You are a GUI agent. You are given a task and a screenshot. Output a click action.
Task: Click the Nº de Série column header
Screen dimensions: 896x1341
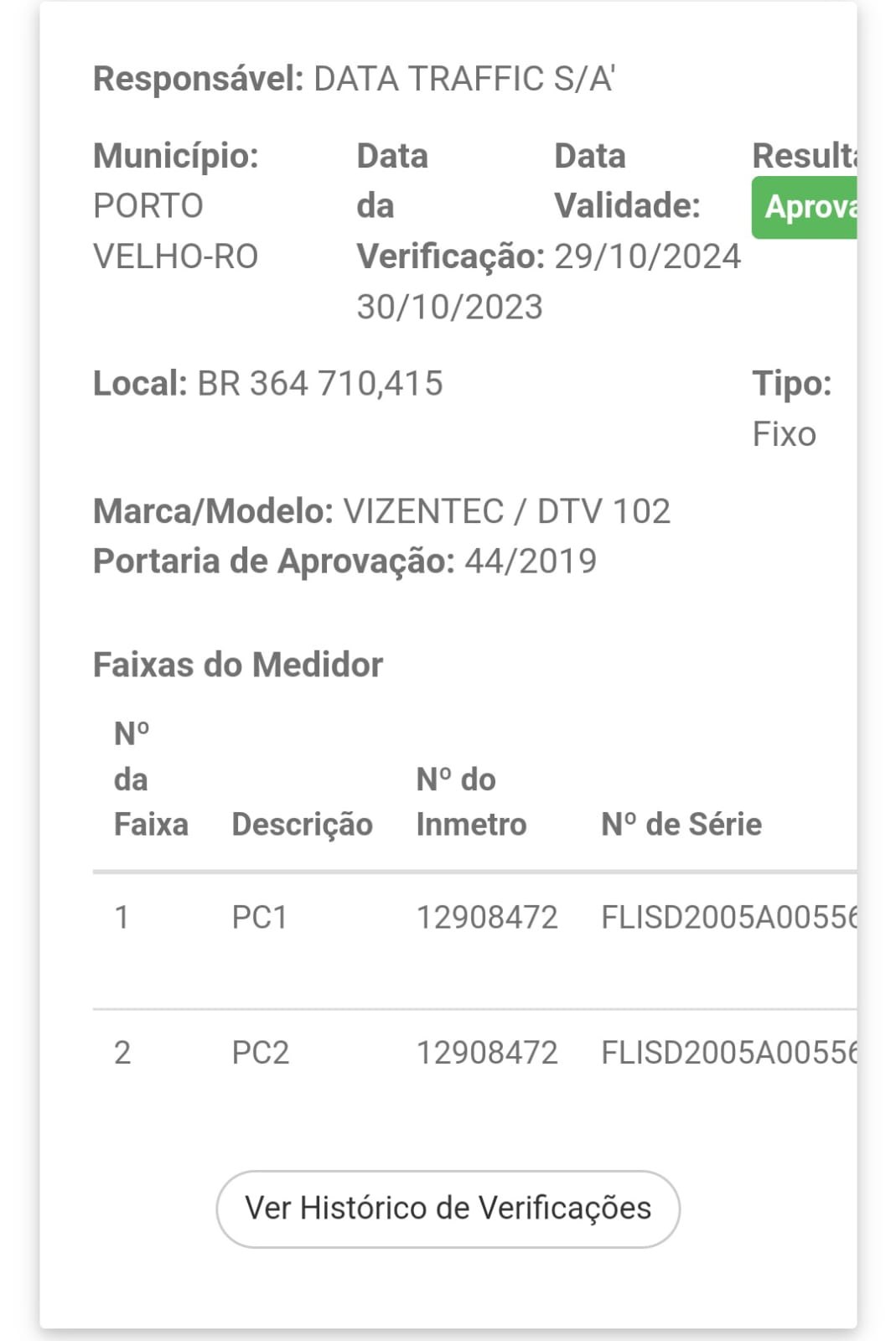679,823
